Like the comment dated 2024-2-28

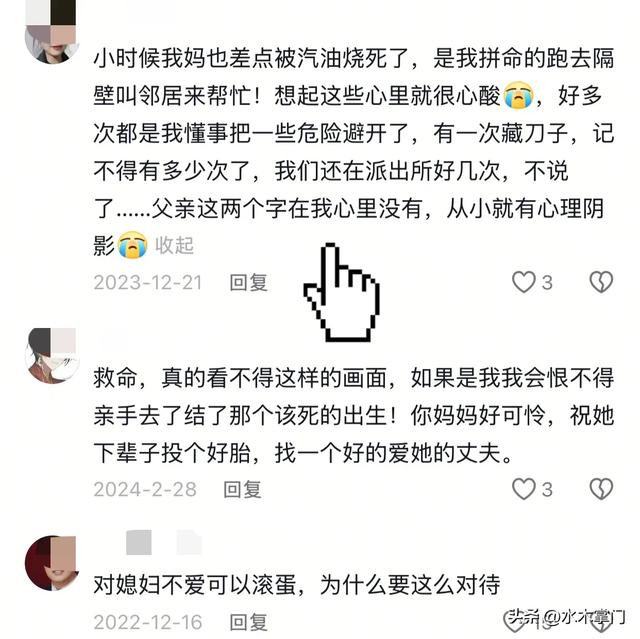tap(524, 489)
